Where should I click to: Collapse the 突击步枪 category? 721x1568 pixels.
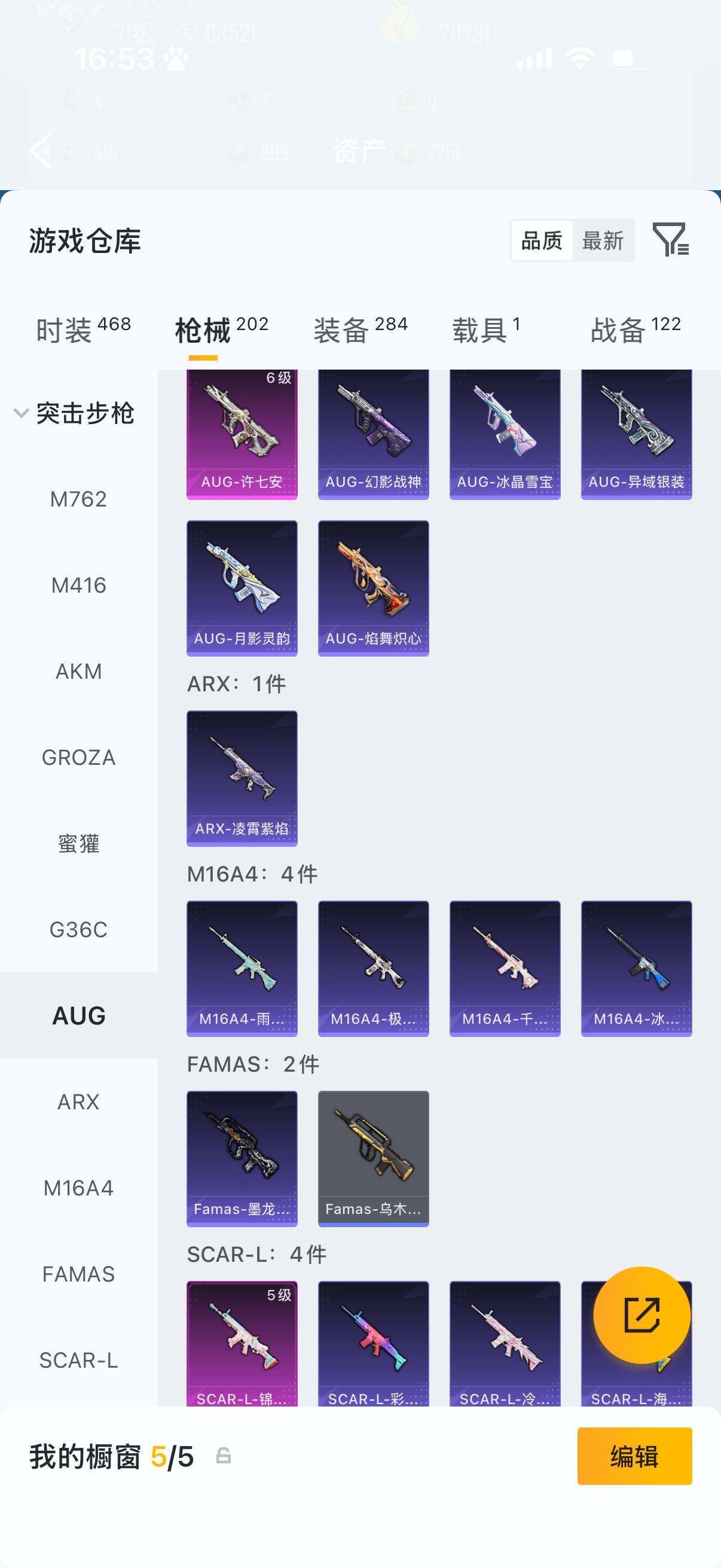[22, 413]
